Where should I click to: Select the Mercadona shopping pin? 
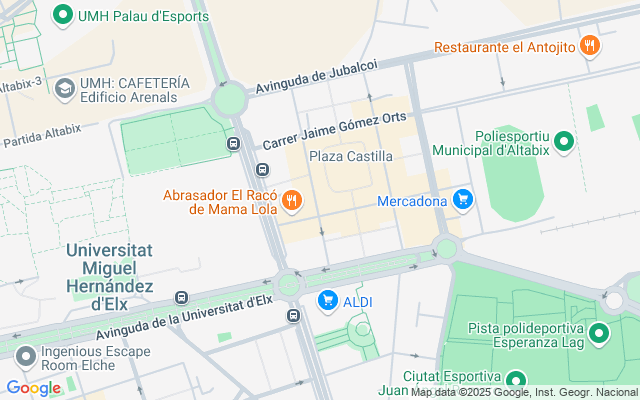click(x=463, y=201)
